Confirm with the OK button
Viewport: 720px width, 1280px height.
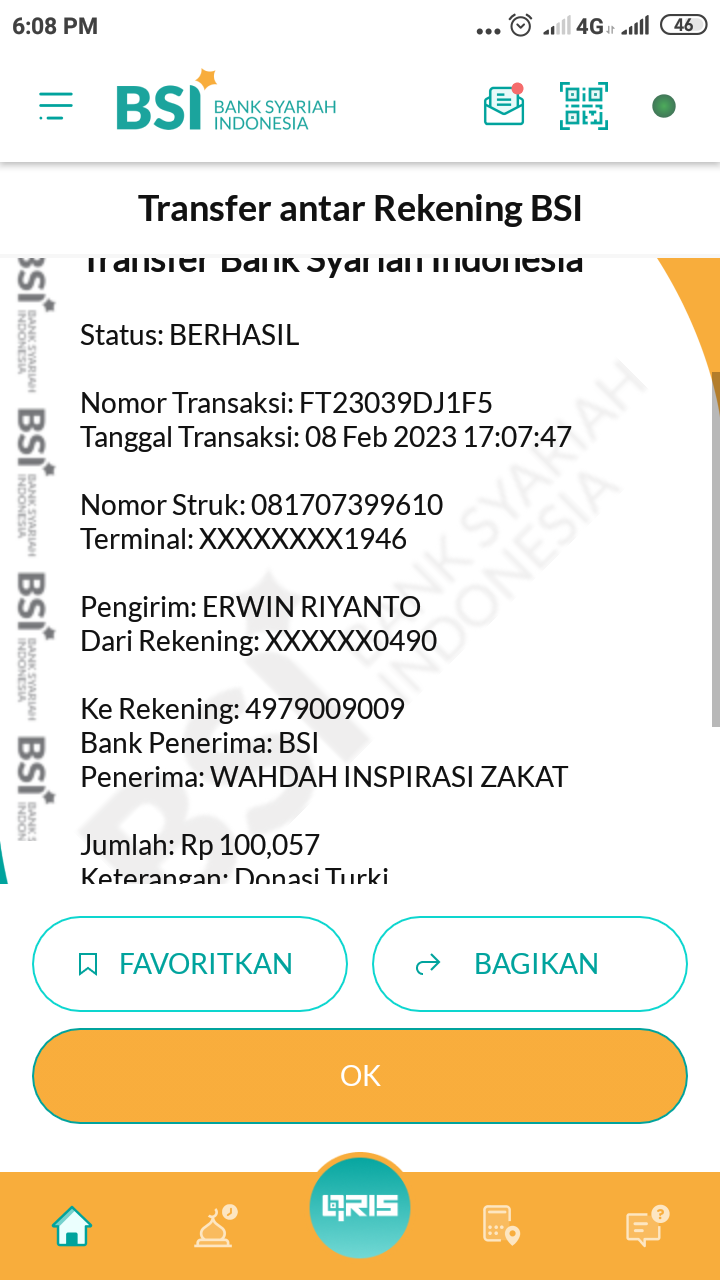[360, 1076]
